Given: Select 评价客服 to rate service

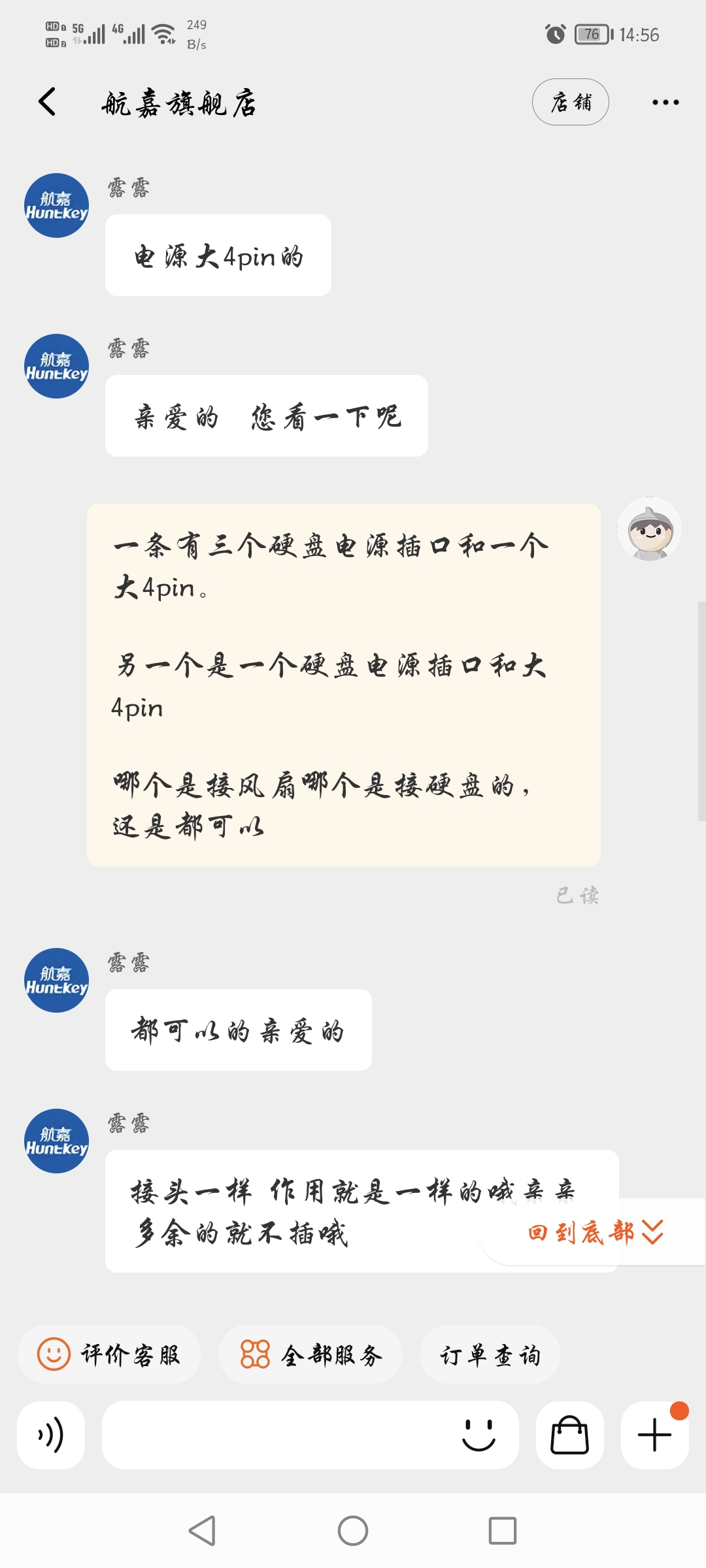Looking at the screenshot, I should click(x=110, y=1354).
